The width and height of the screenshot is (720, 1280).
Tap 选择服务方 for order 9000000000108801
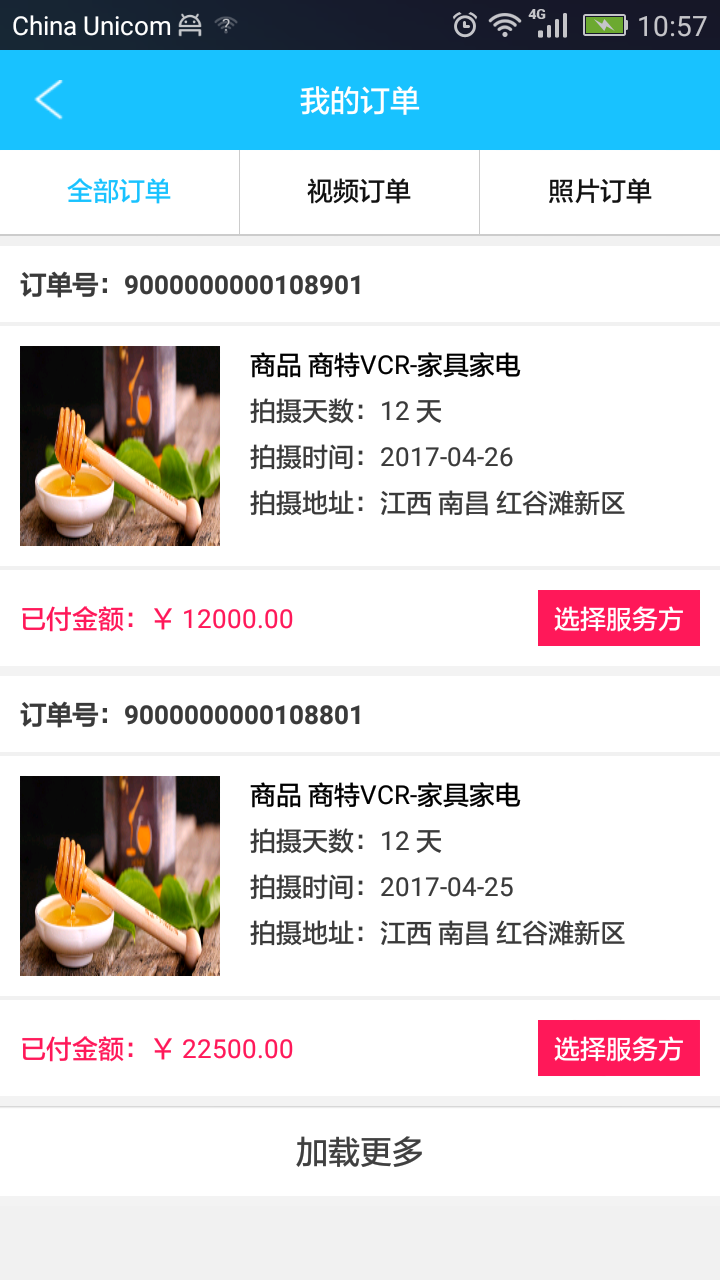(x=618, y=1048)
